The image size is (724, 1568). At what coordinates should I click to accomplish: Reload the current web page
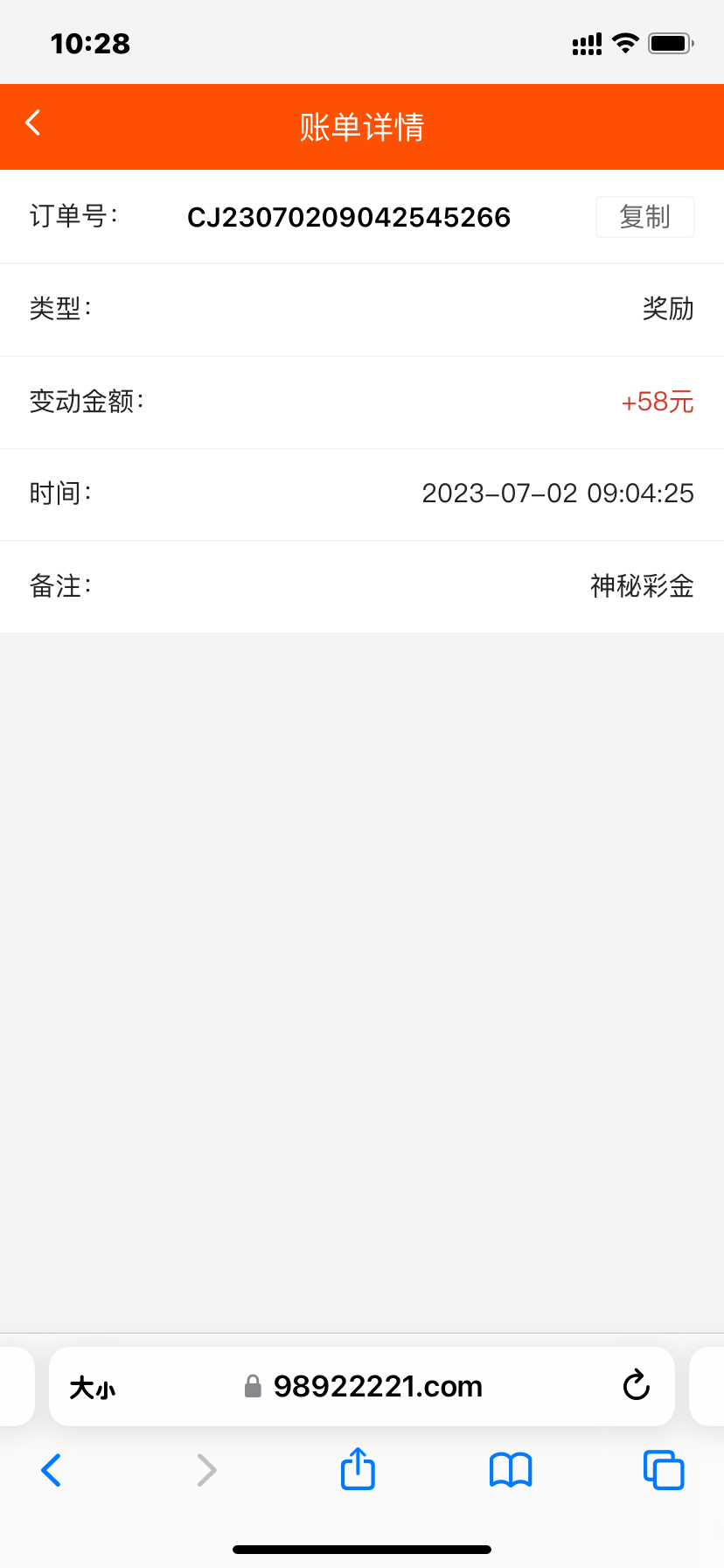(636, 1386)
